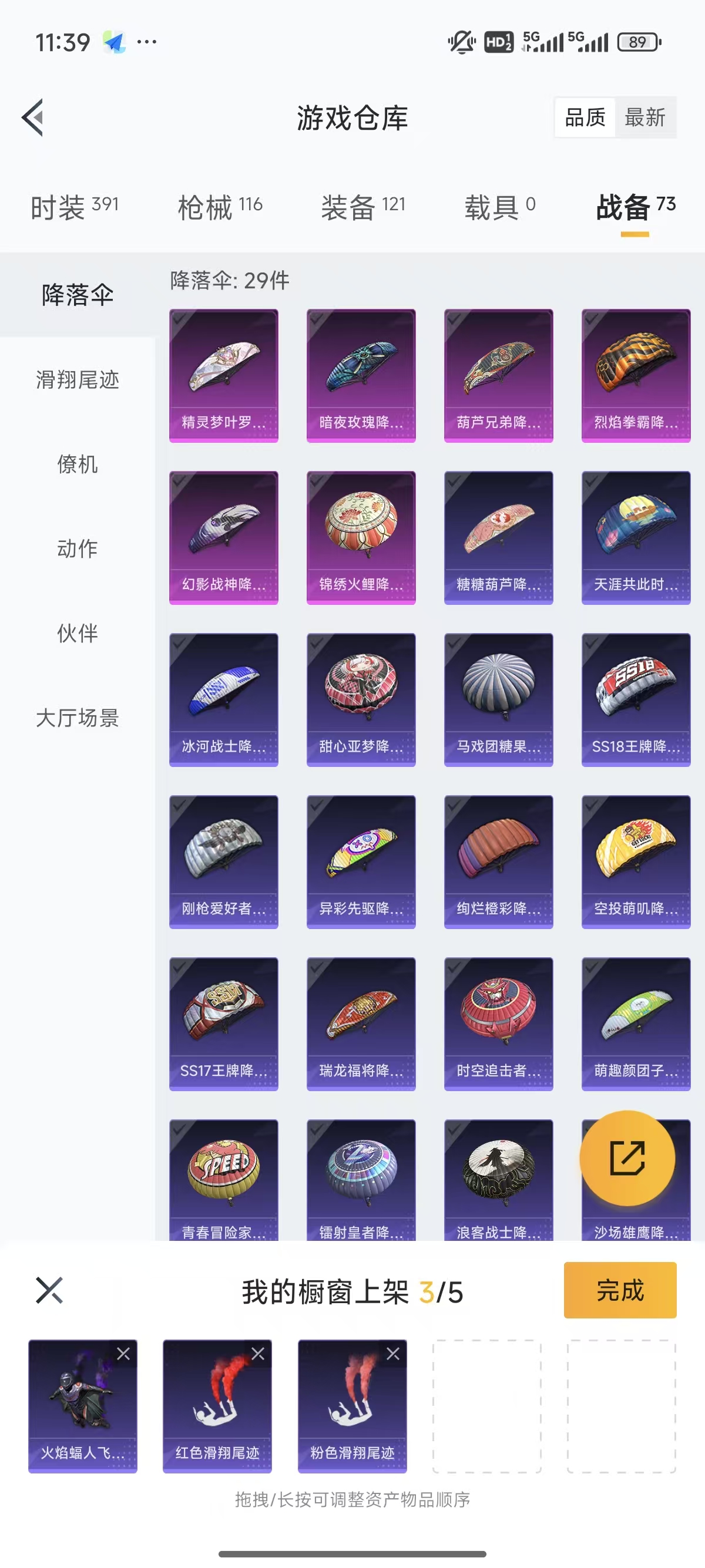Open the 大厅场景 category

tap(78, 718)
